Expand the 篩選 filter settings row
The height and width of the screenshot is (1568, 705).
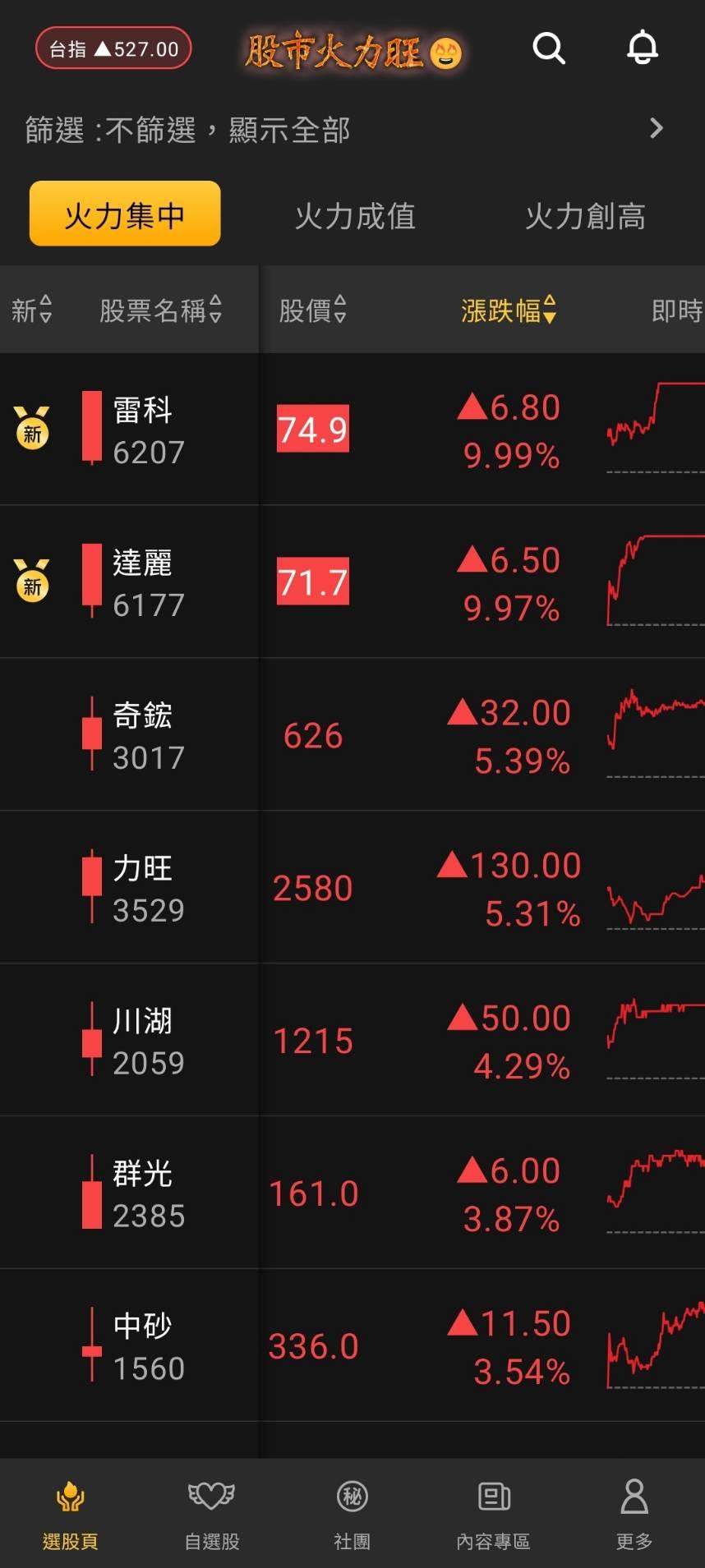point(352,129)
